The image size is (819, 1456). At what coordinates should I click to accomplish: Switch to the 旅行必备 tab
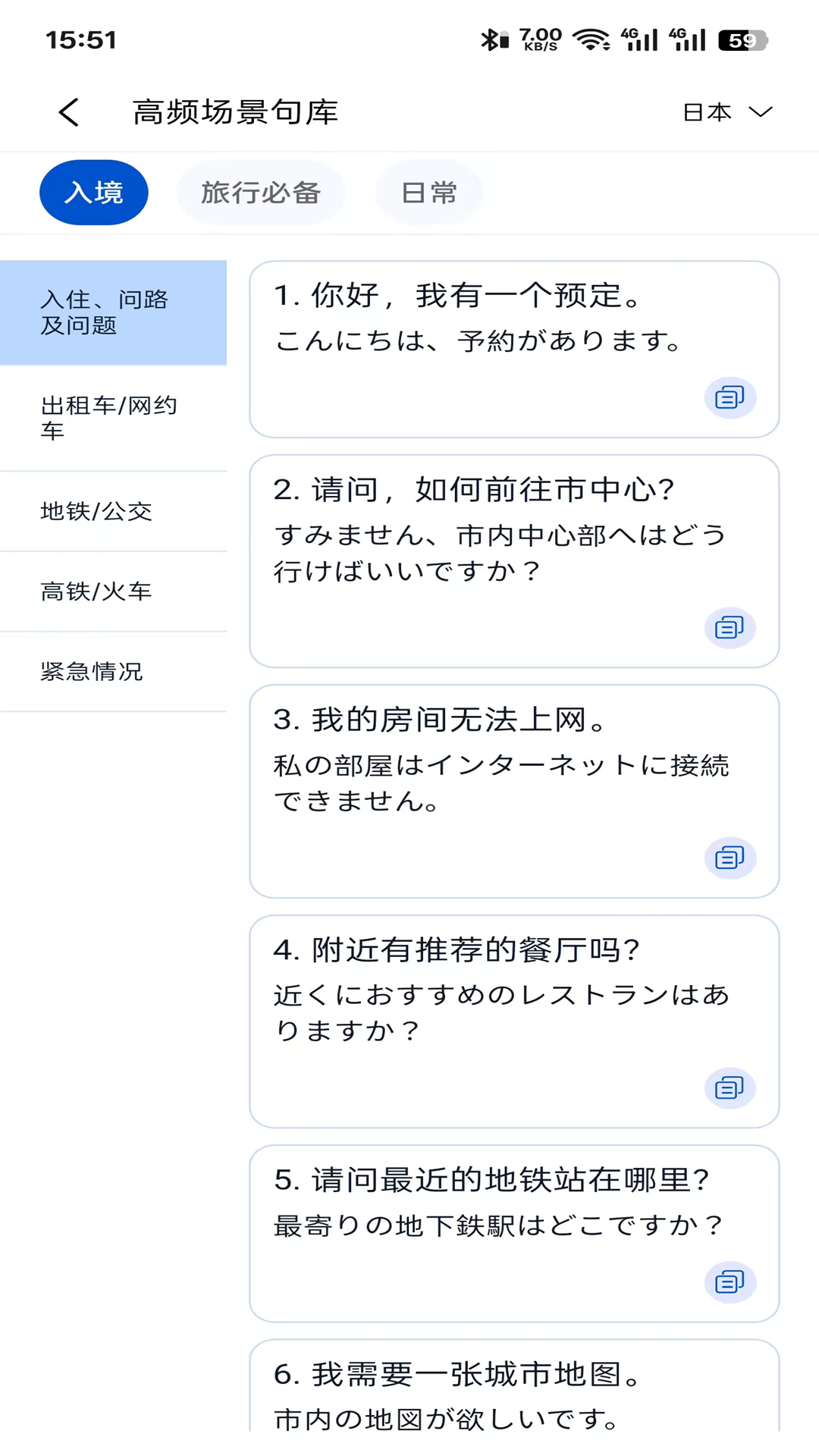click(x=261, y=192)
